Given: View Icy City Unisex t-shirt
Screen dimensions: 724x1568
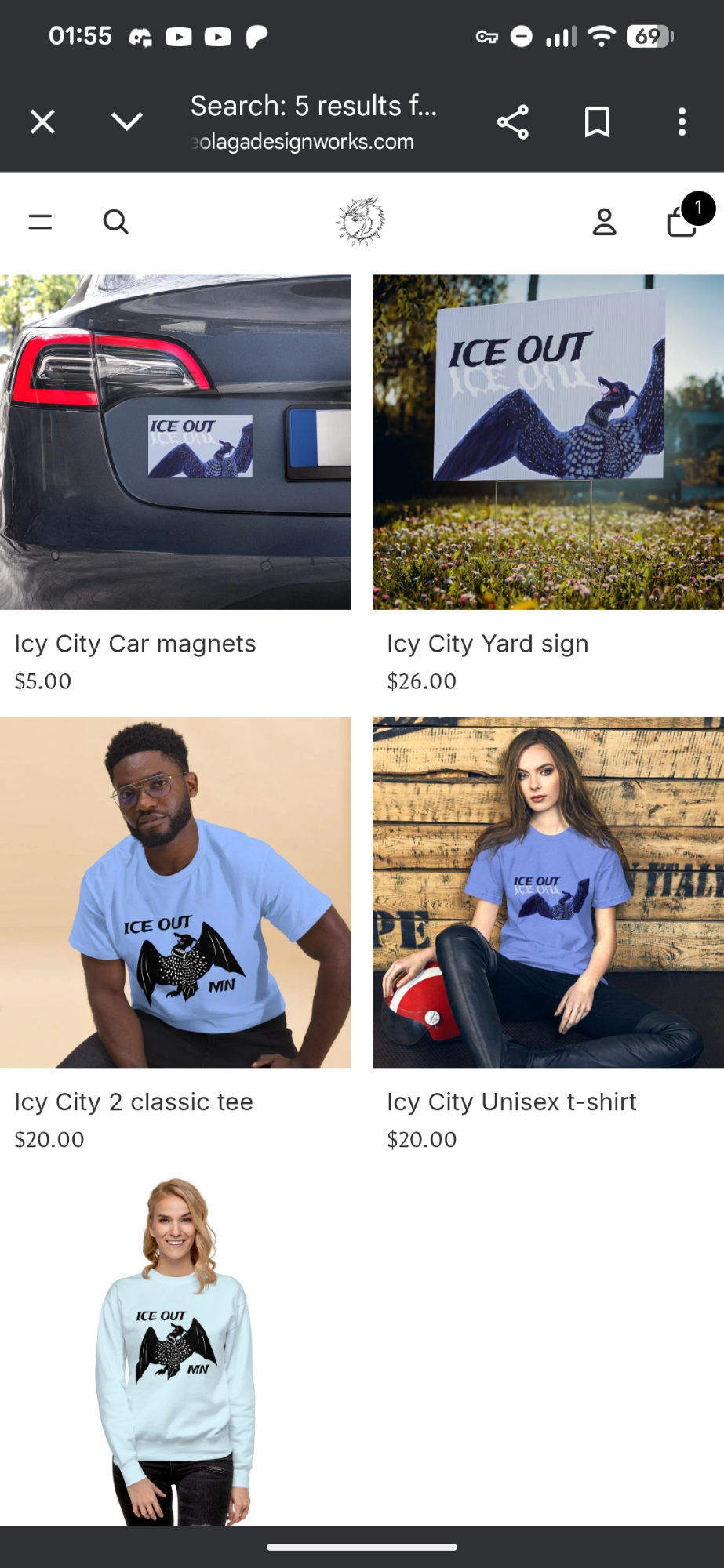Looking at the screenshot, I should click(x=548, y=892).
